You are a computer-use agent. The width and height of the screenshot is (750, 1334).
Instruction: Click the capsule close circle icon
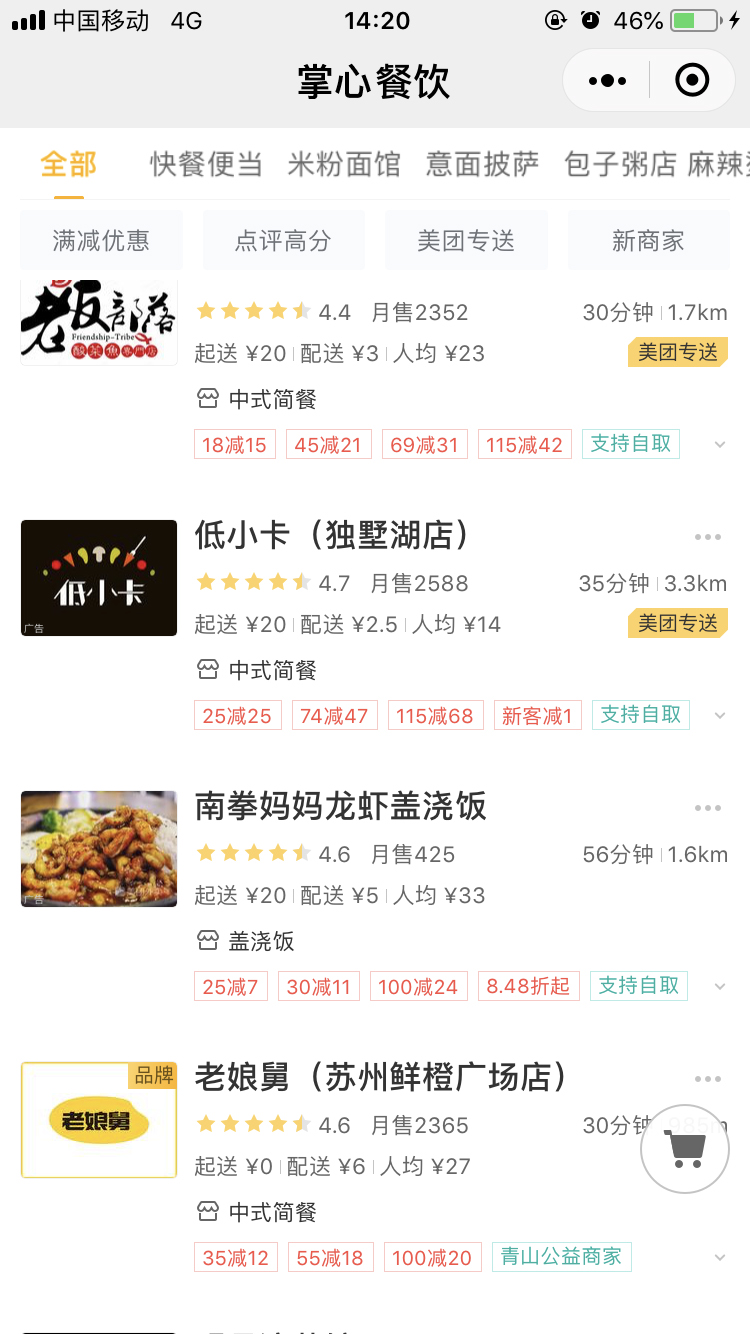691,80
